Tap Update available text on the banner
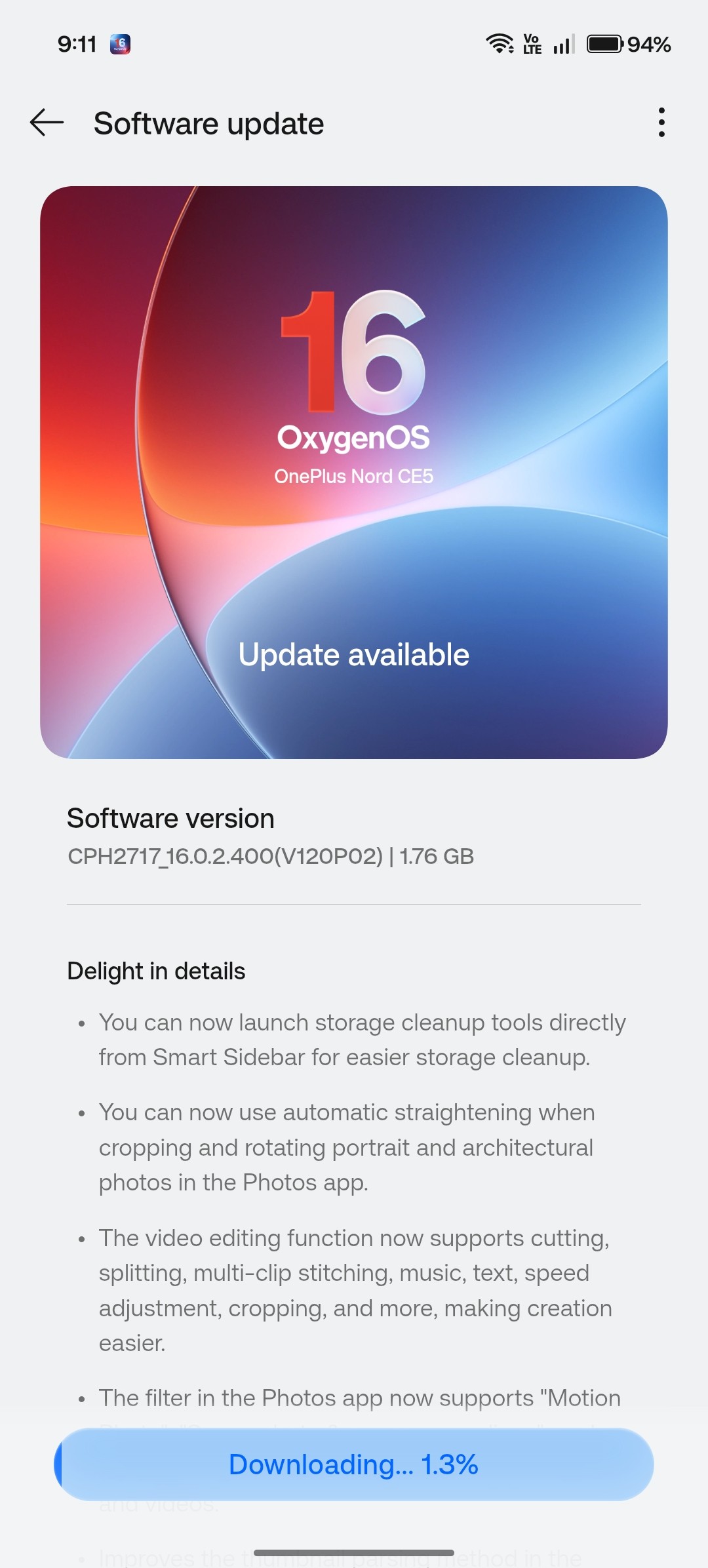The height and width of the screenshot is (1568, 708). pyautogui.click(x=354, y=654)
